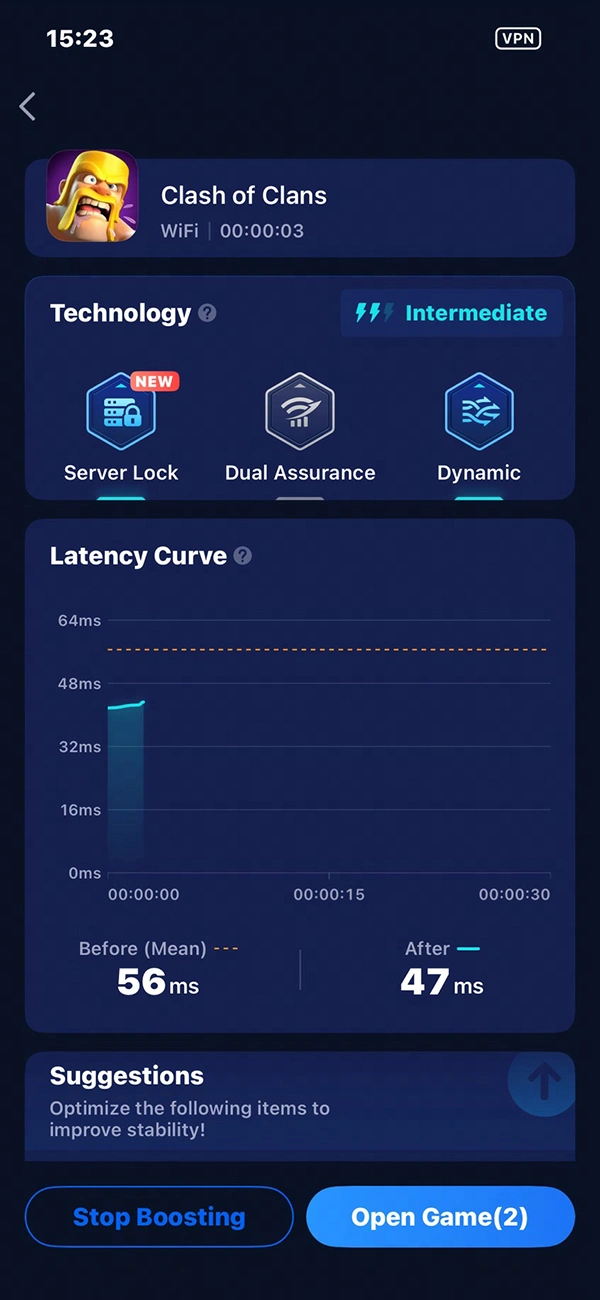Open the Technology help question mark

click(x=207, y=313)
